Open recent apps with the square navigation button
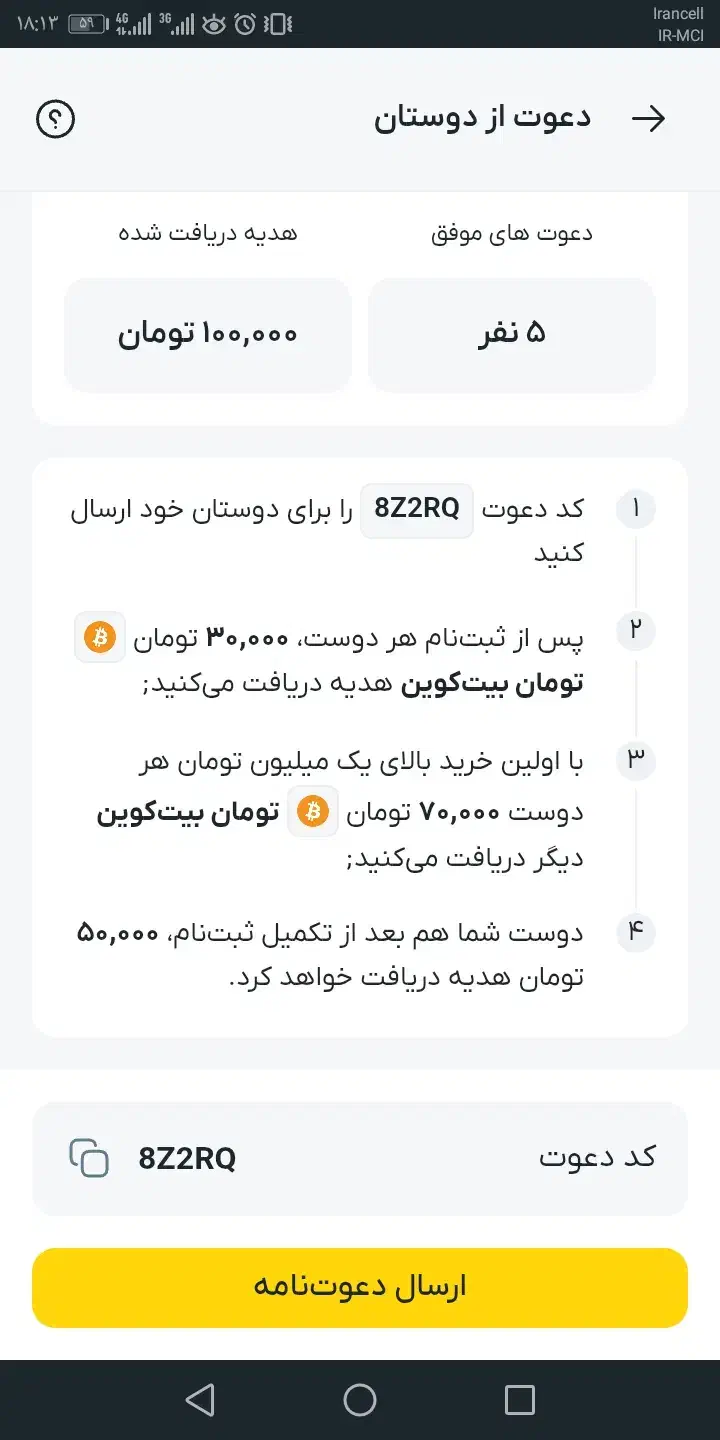This screenshot has width=720, height=1440. click(x=518, y=1399)
